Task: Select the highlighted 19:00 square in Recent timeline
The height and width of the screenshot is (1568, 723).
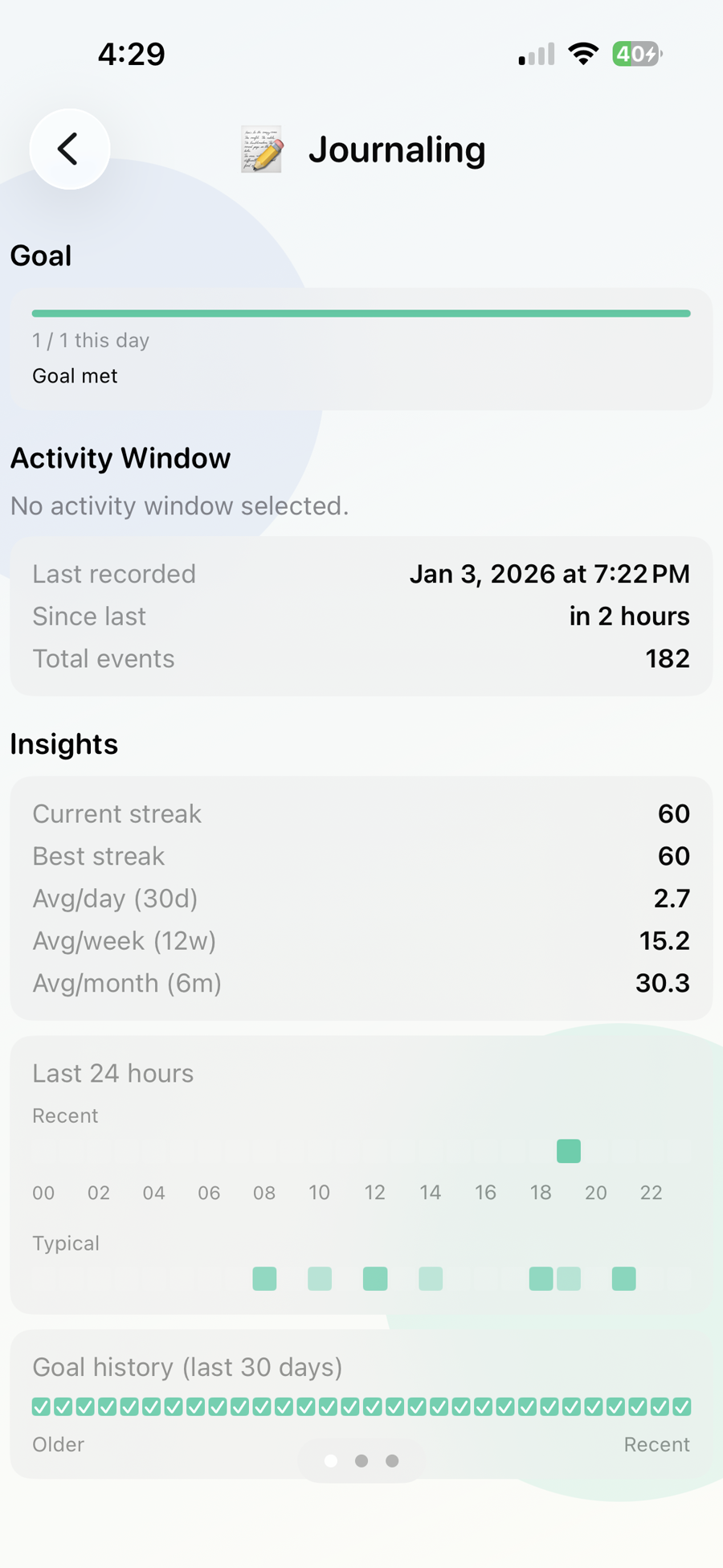Action: [x=568, y=1151]
